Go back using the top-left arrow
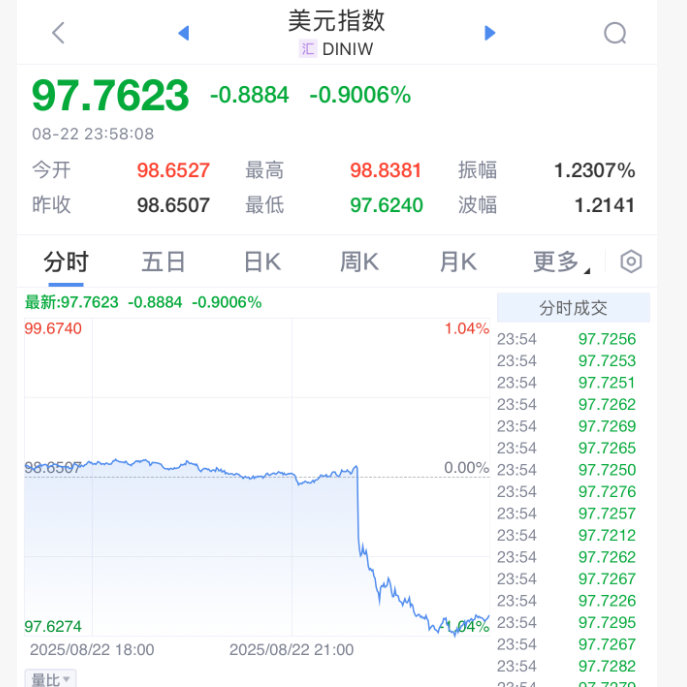687x687 pixels. [x=58, y=33]
